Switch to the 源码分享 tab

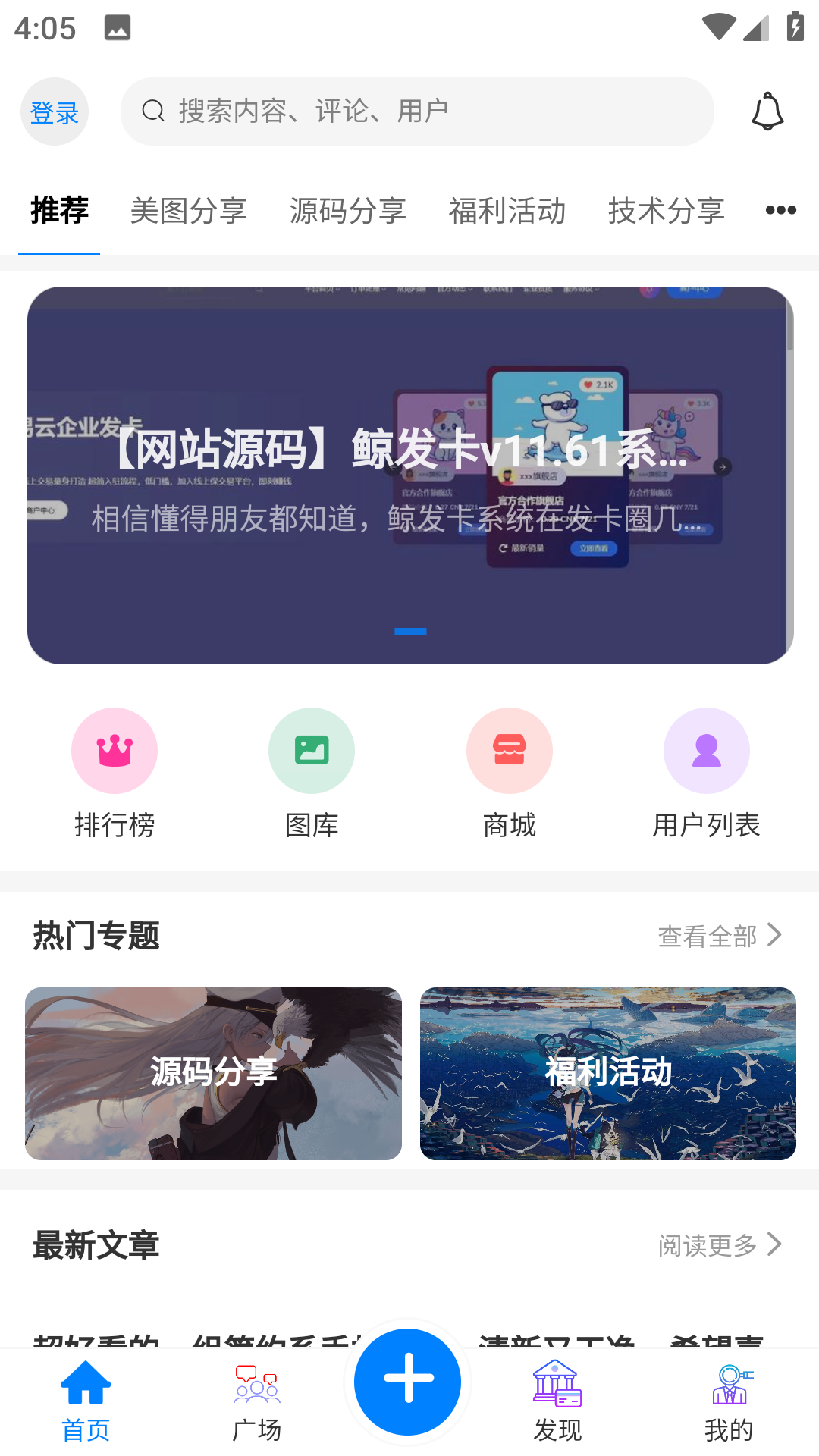pos(348,211)
